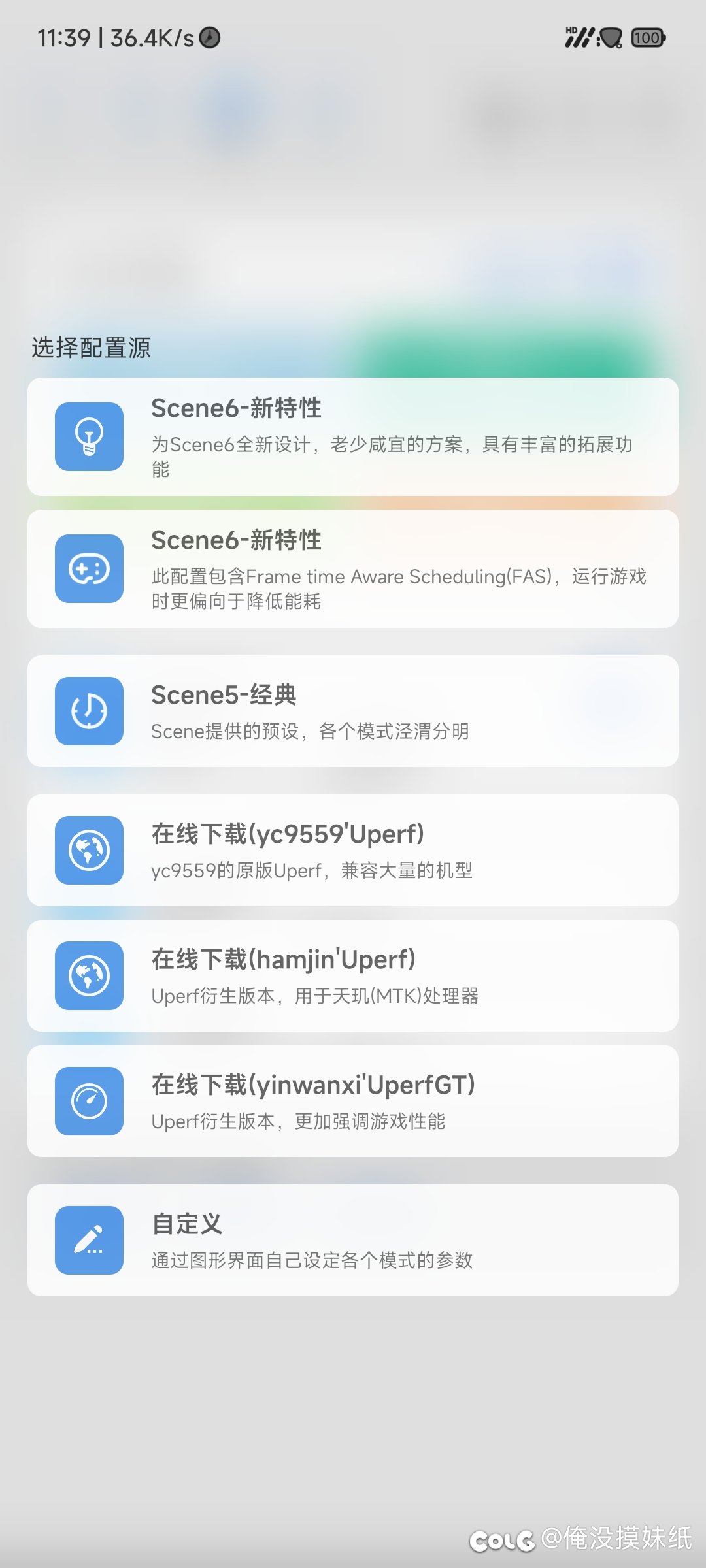The image size is (706, 1568).
Task: Choose the Scene6 FAS game-scheduling config
Action: (x=353, y=568)
